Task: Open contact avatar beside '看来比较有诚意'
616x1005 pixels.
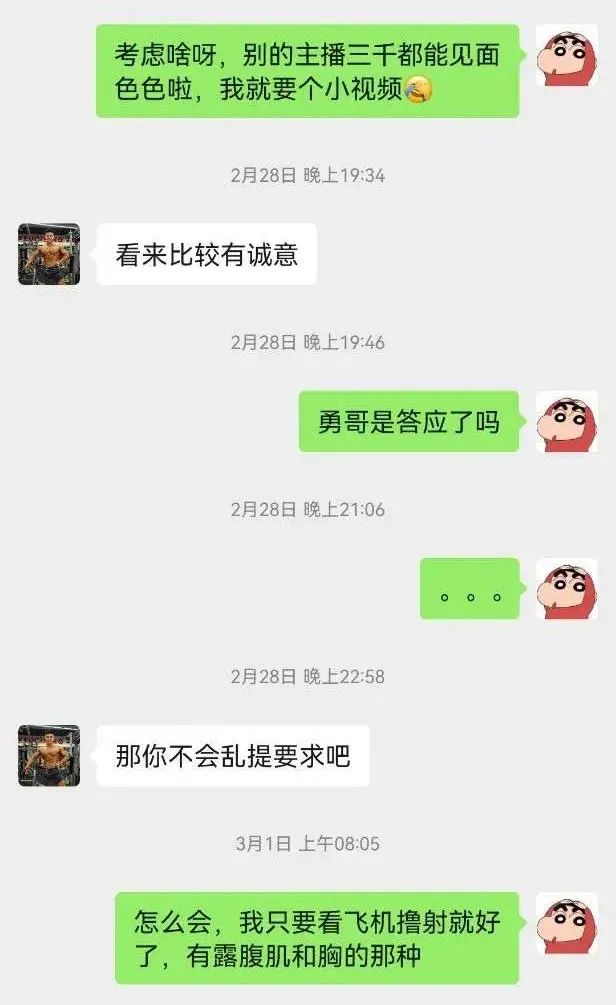Action: (x=49, y=254)
